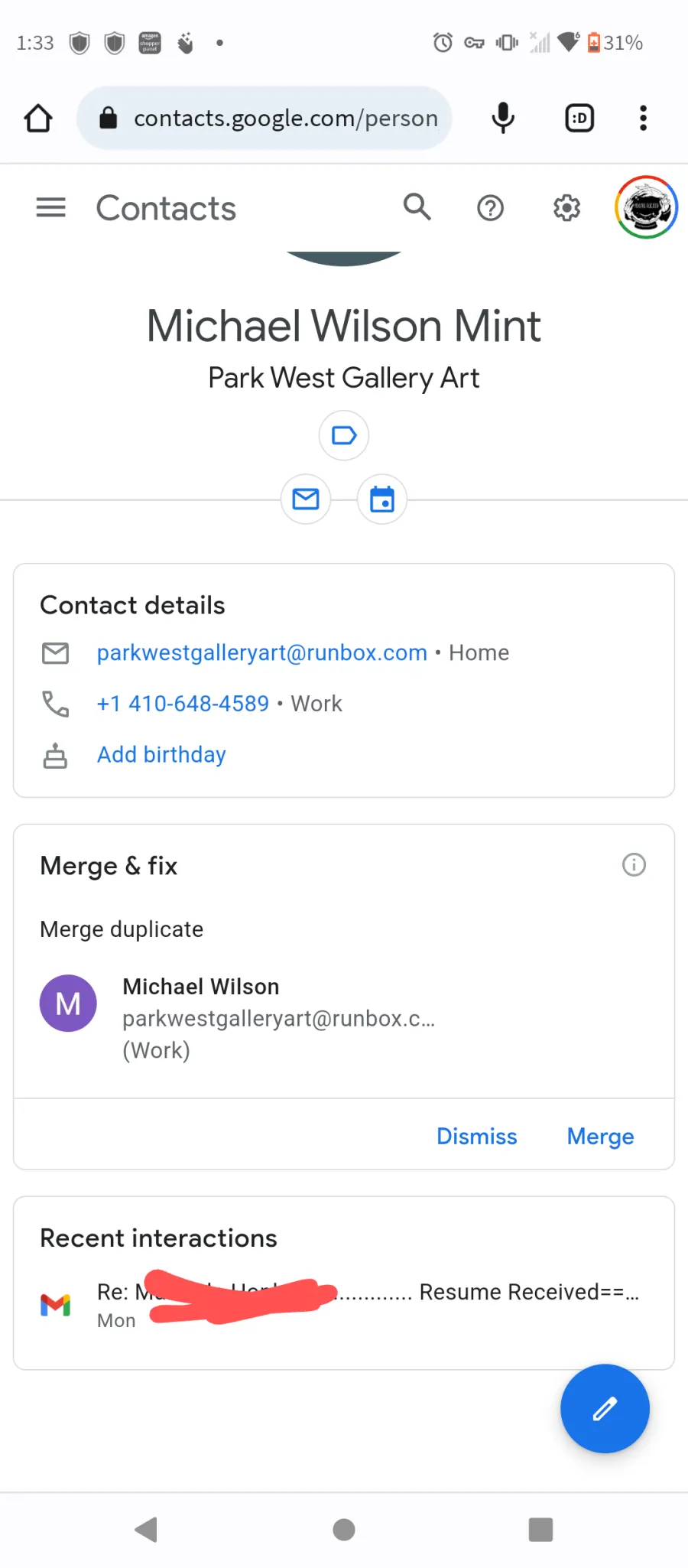Tap the browser address bar
Viewport: 688px width, 1568px height.
264,118
